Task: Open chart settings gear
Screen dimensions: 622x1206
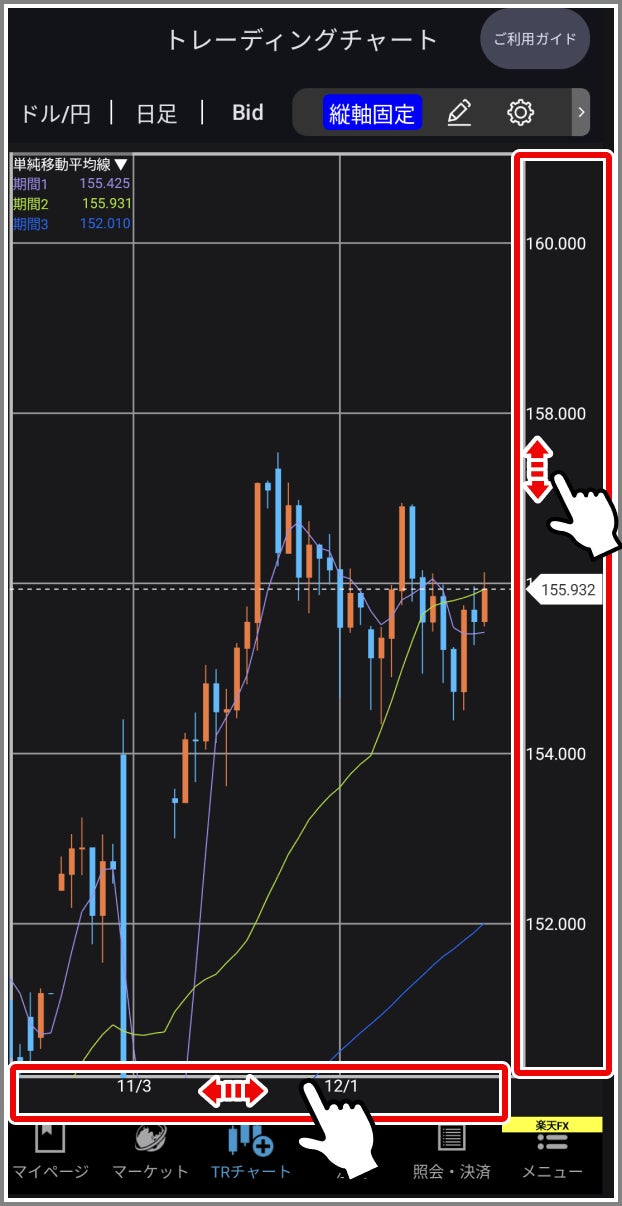Action: [520, 112]
